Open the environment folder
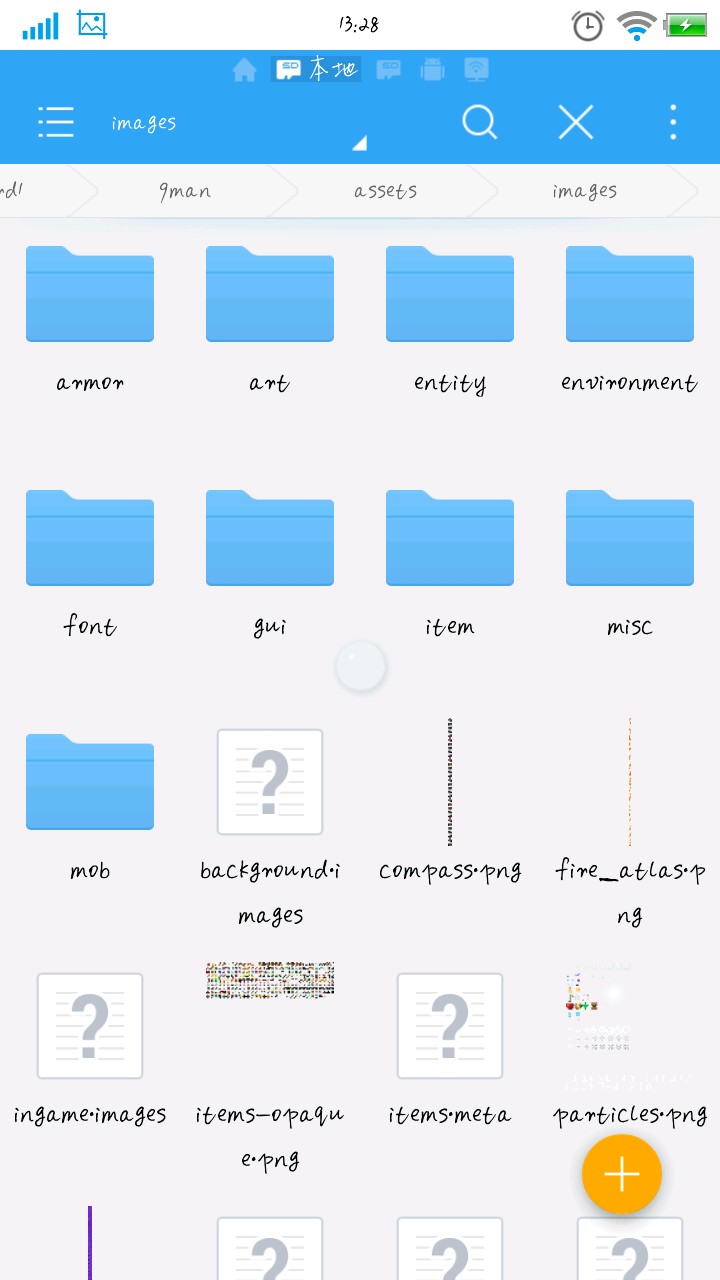 [x=630, y=295]
